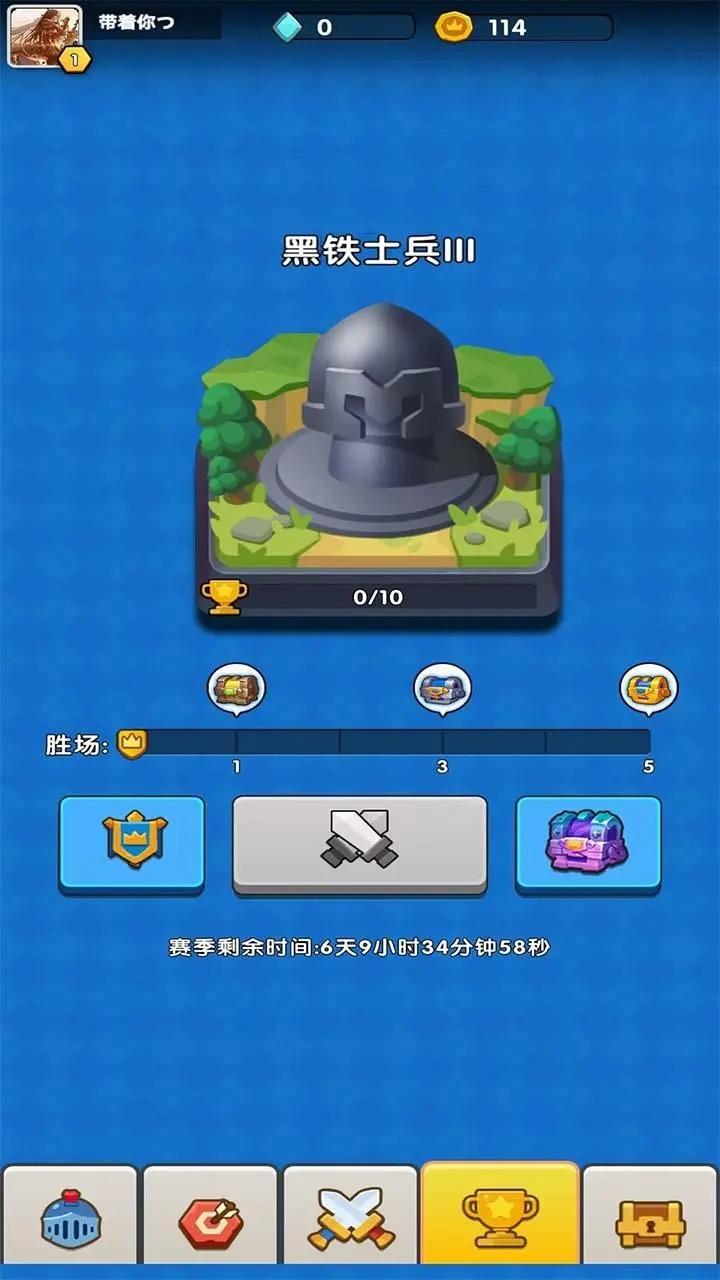Image resolution: width=720 pixels, height=1280 pixels.
Task: Select the trophy tab
Action: point(500,1216)
